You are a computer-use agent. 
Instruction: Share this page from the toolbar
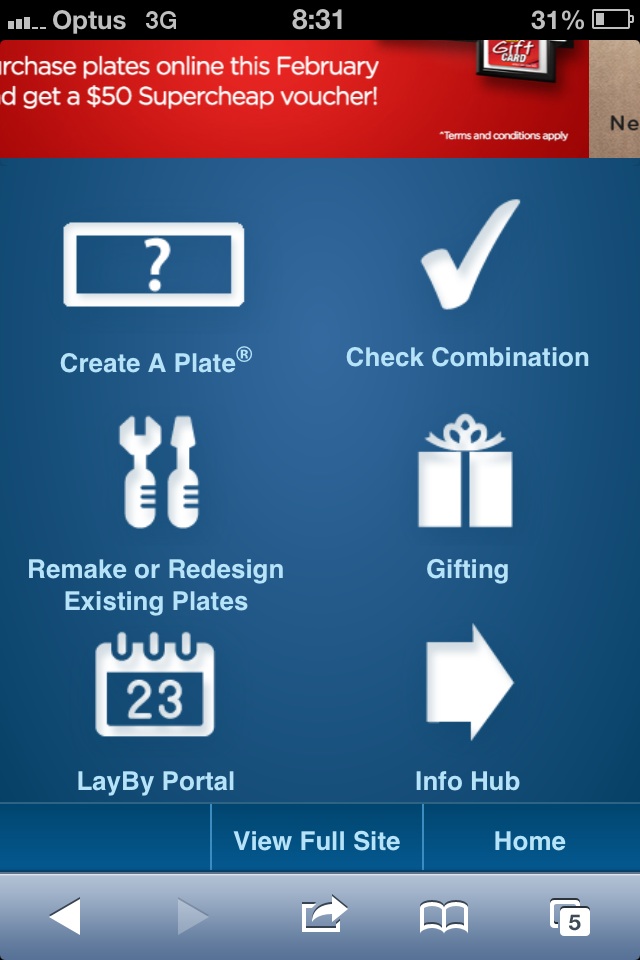point(323,916)
